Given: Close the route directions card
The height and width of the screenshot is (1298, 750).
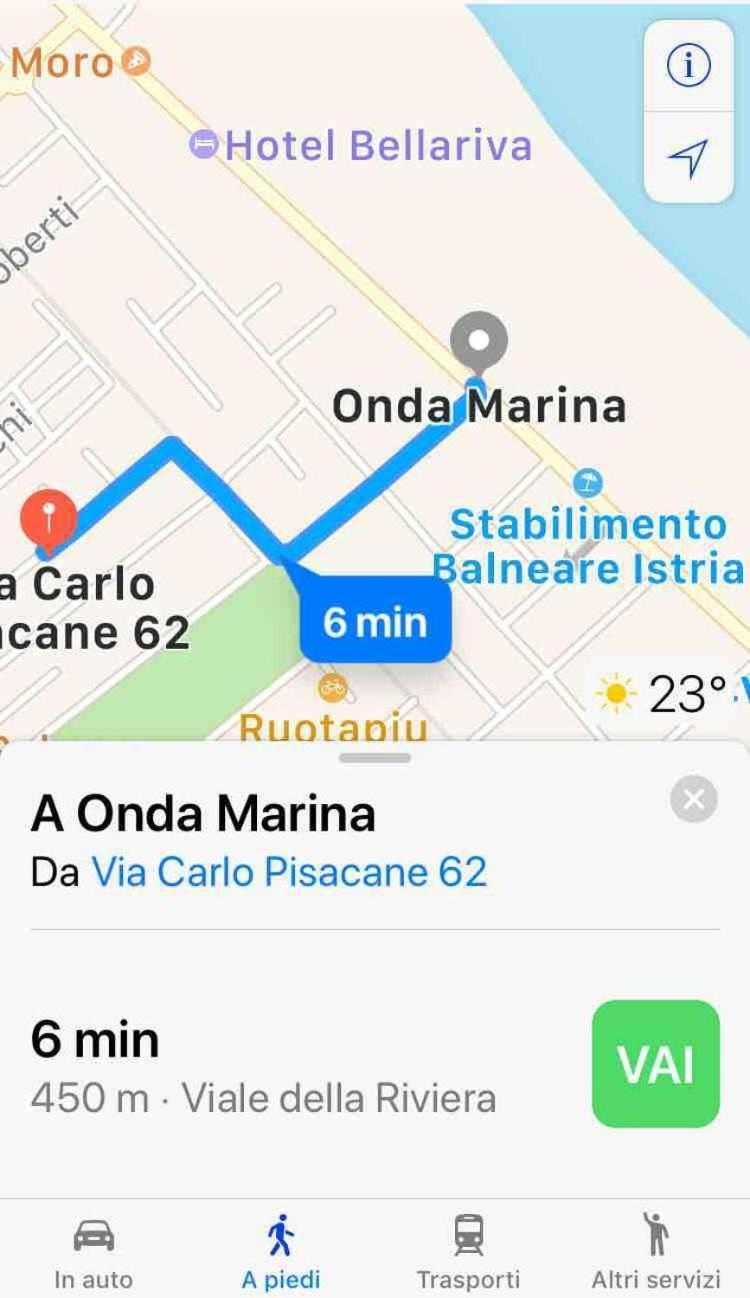Looking at the screenshot, I should click(693, 799).
